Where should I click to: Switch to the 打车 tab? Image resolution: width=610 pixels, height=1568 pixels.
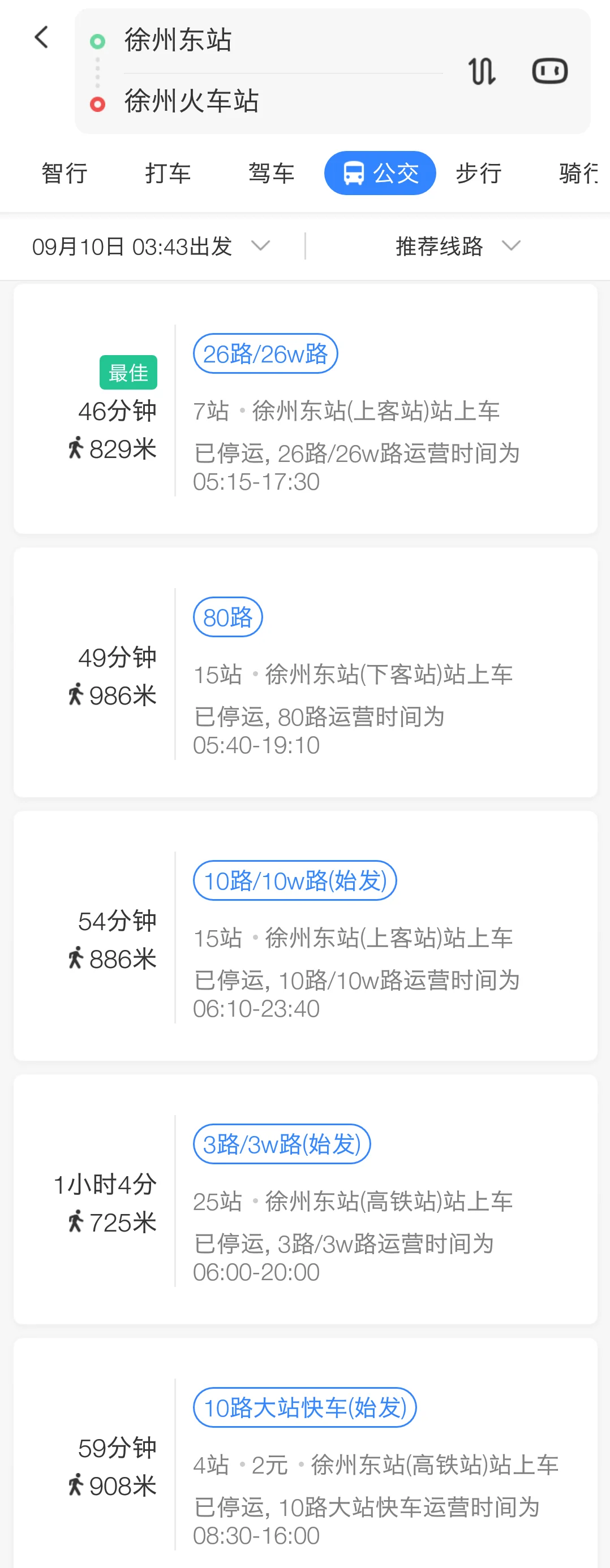click(169, 172)
